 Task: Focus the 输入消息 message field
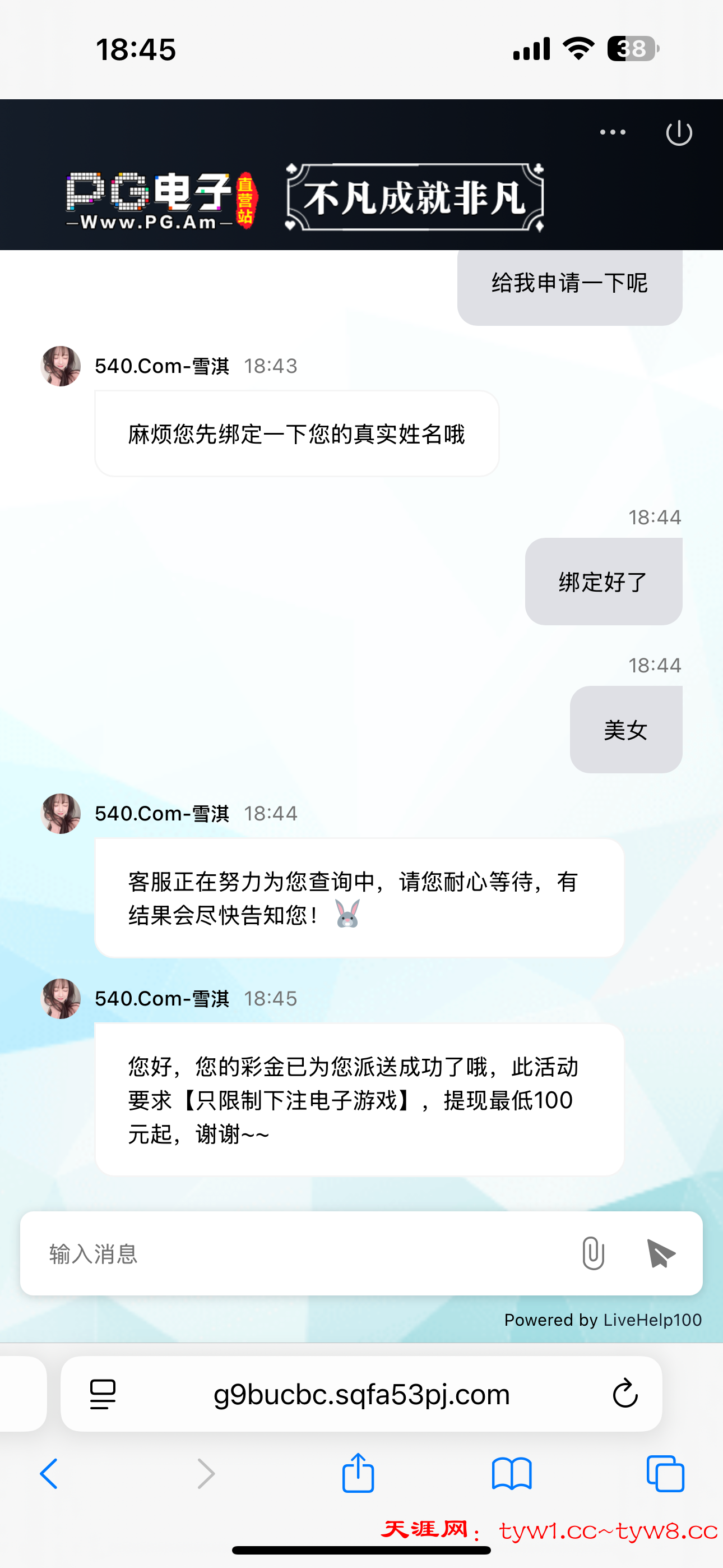point(298,1254)
